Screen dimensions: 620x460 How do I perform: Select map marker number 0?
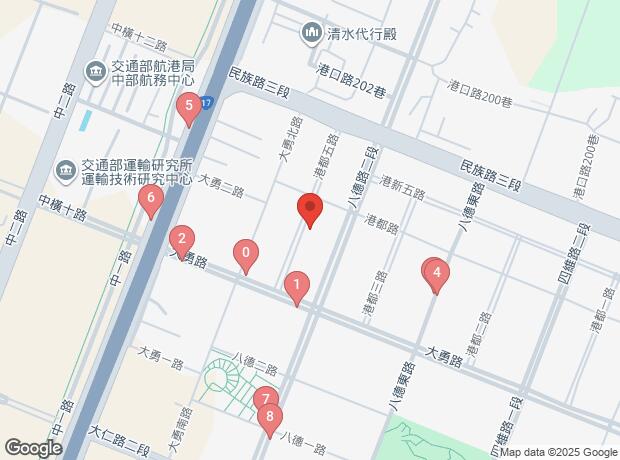pos(246,255)
